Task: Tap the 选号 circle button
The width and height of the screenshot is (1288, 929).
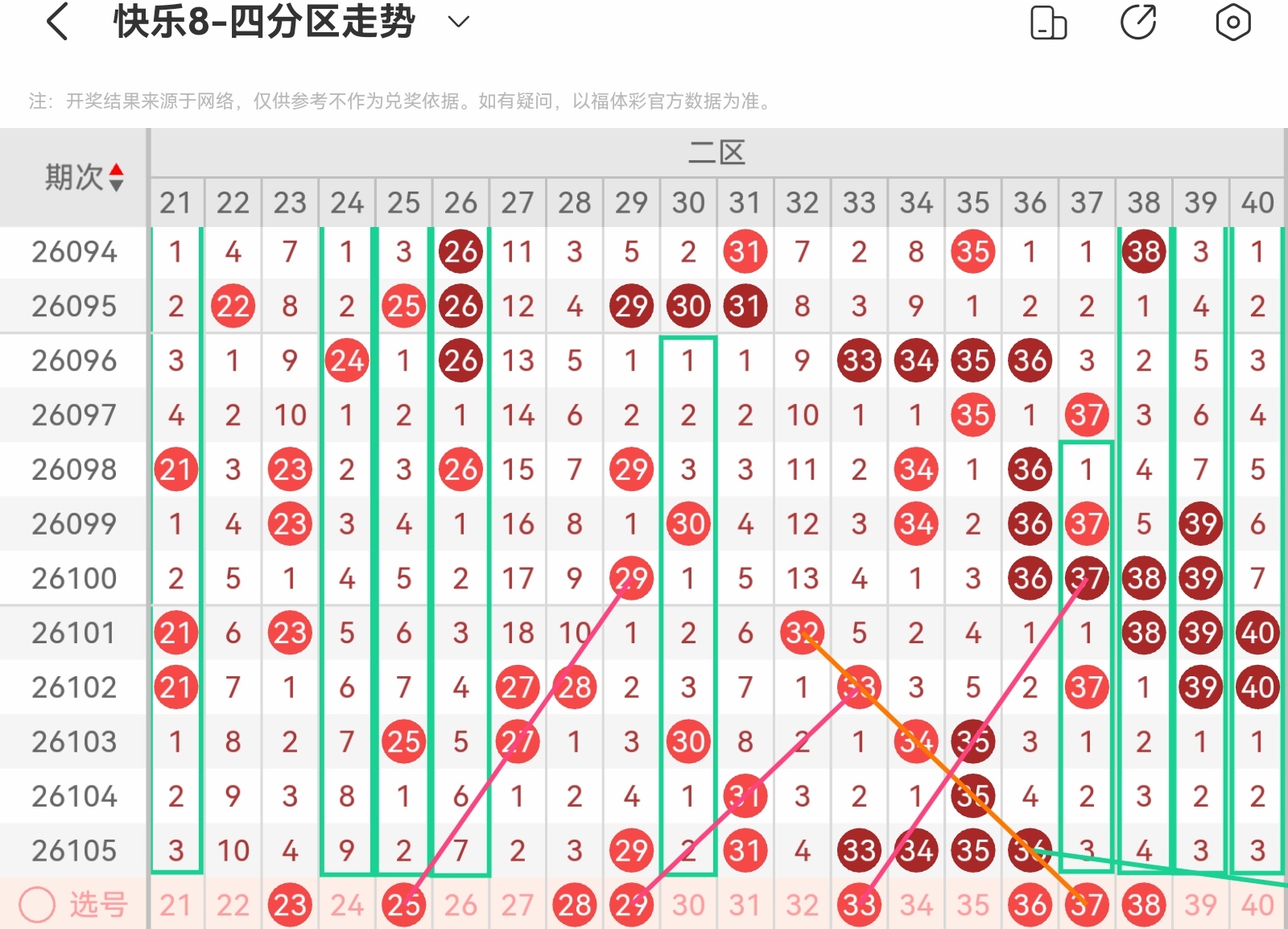Action: tap(37, 905)
